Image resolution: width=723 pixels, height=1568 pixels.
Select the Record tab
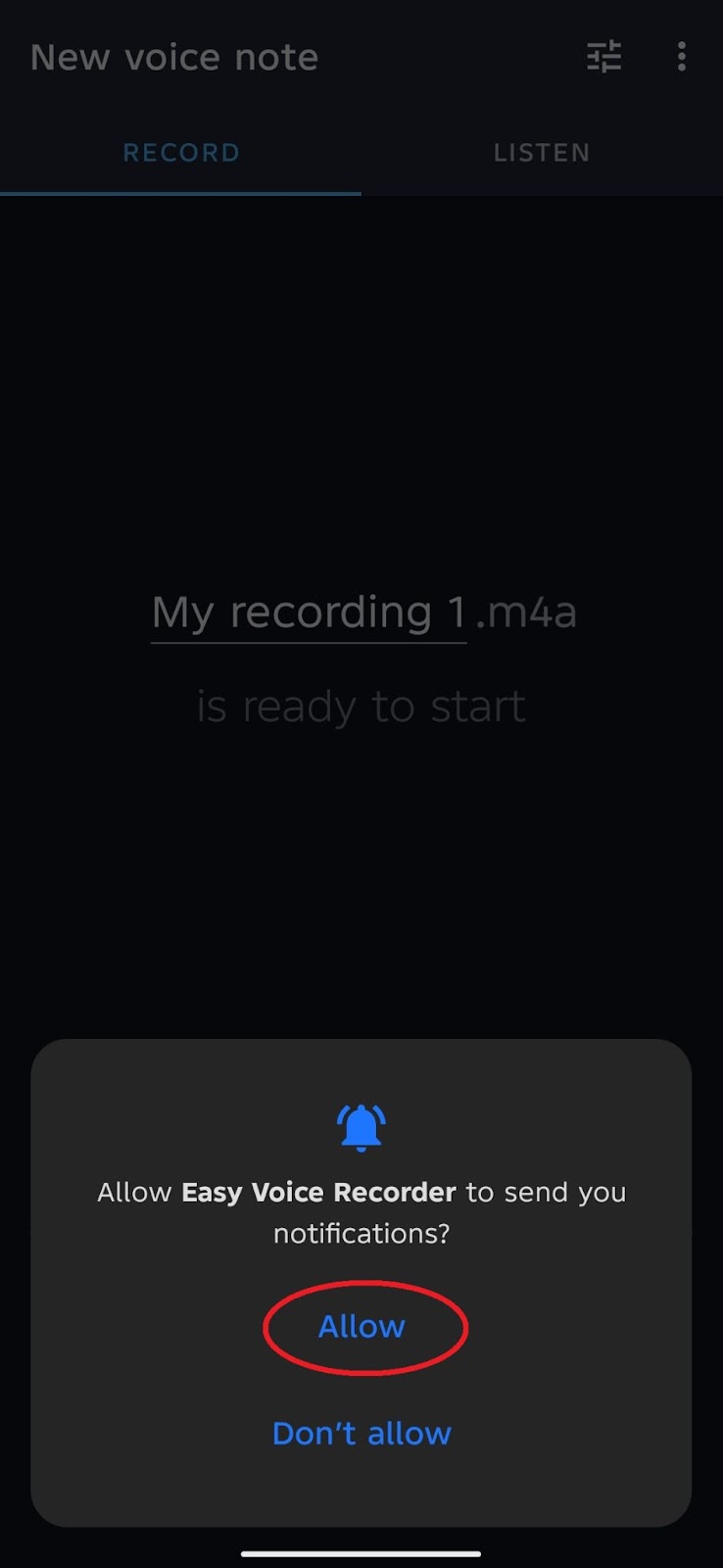[x=181, y=153]
